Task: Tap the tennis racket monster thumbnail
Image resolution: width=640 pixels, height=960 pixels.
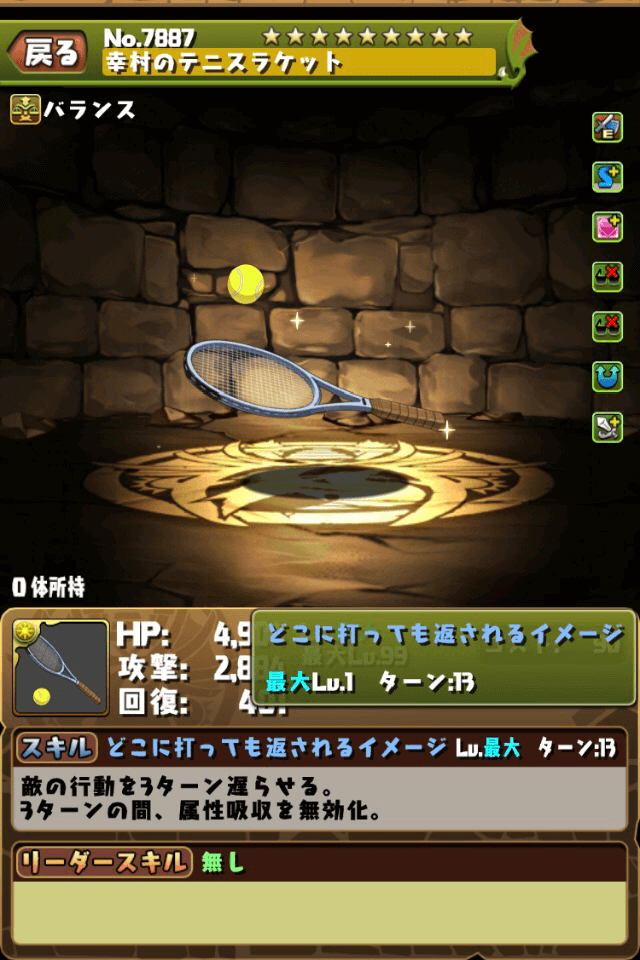Action: point(61,667)
